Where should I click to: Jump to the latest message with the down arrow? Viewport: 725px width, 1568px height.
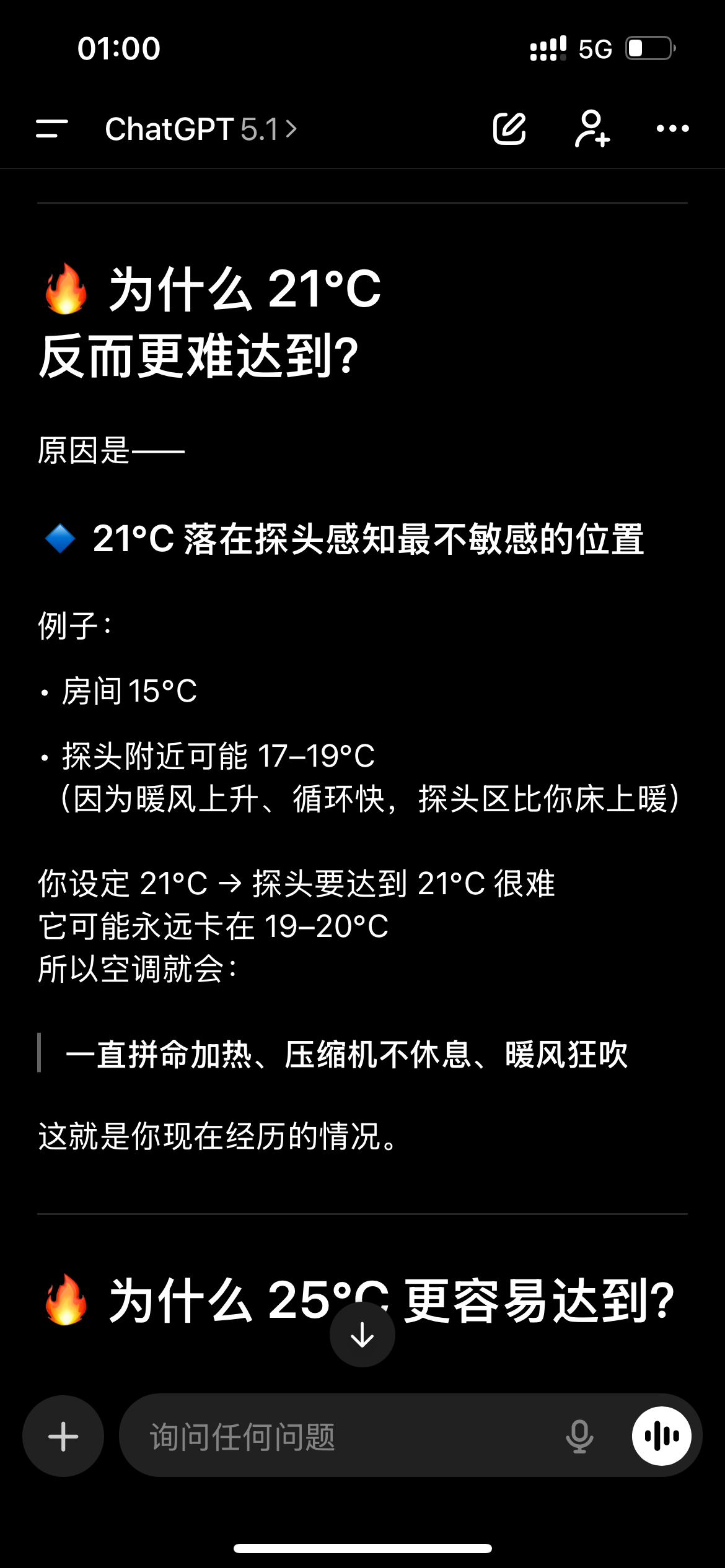tap(362, 1335)
